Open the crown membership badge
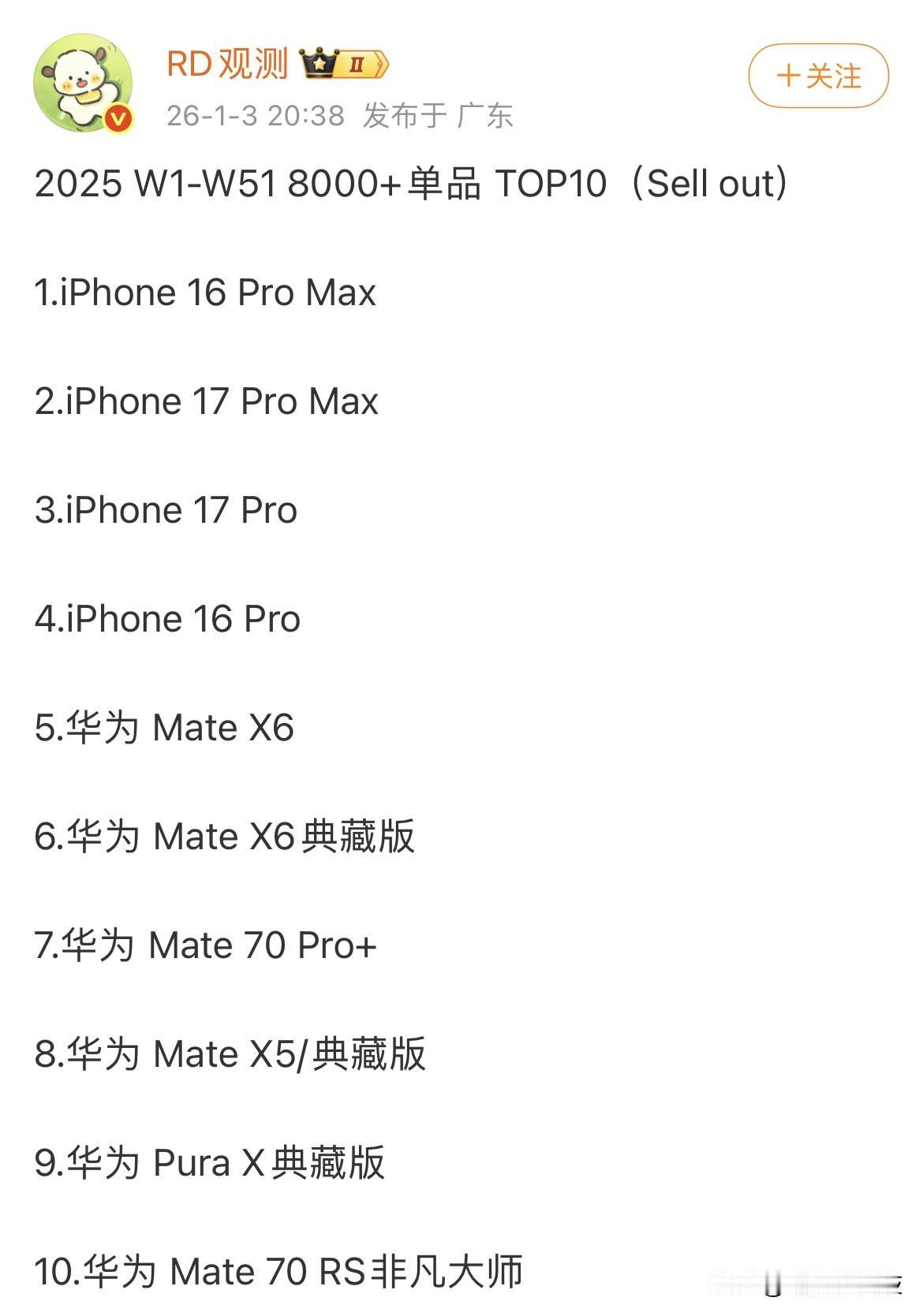Image resolution: width=923 pixels, height=1316 pixels. (x=344, y=64)
